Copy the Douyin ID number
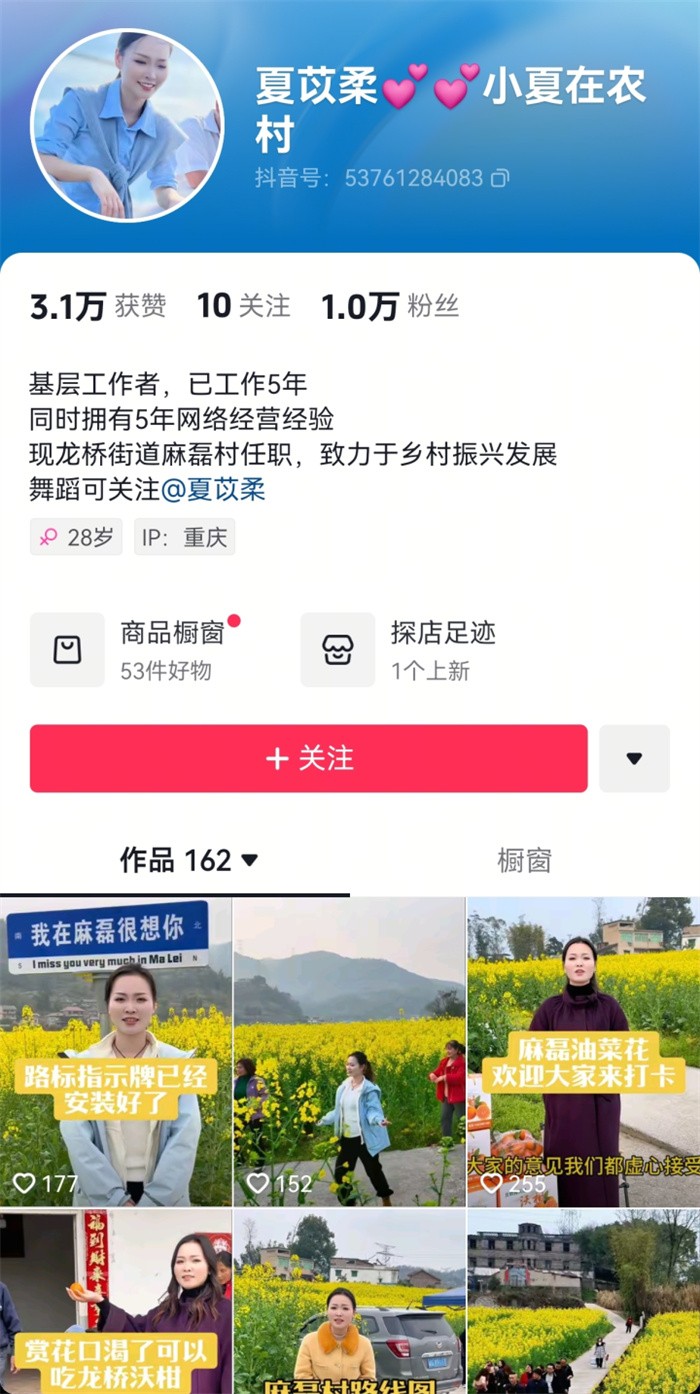 500,178
